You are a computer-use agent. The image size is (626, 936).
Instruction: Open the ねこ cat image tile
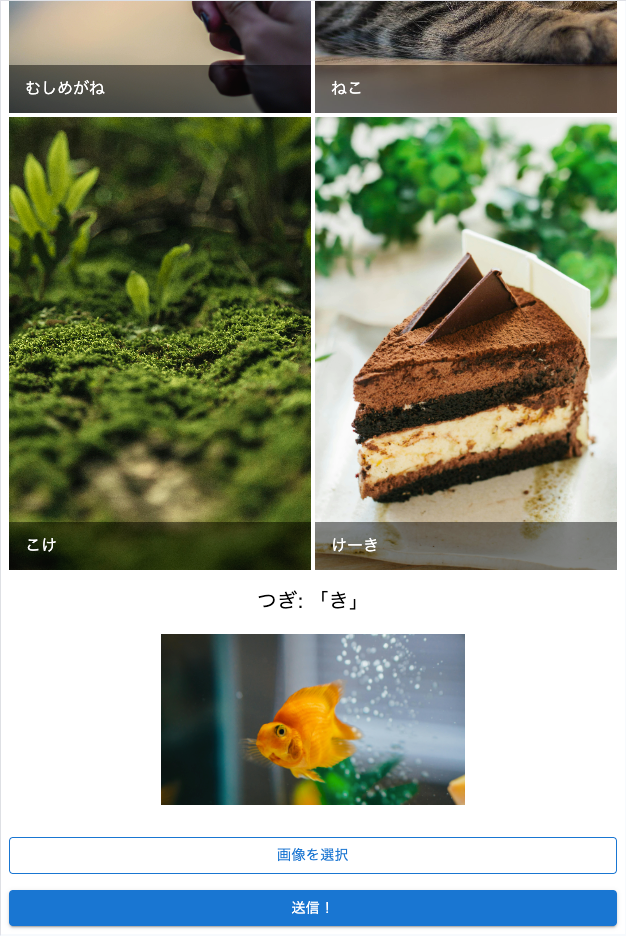click(466, 55)
